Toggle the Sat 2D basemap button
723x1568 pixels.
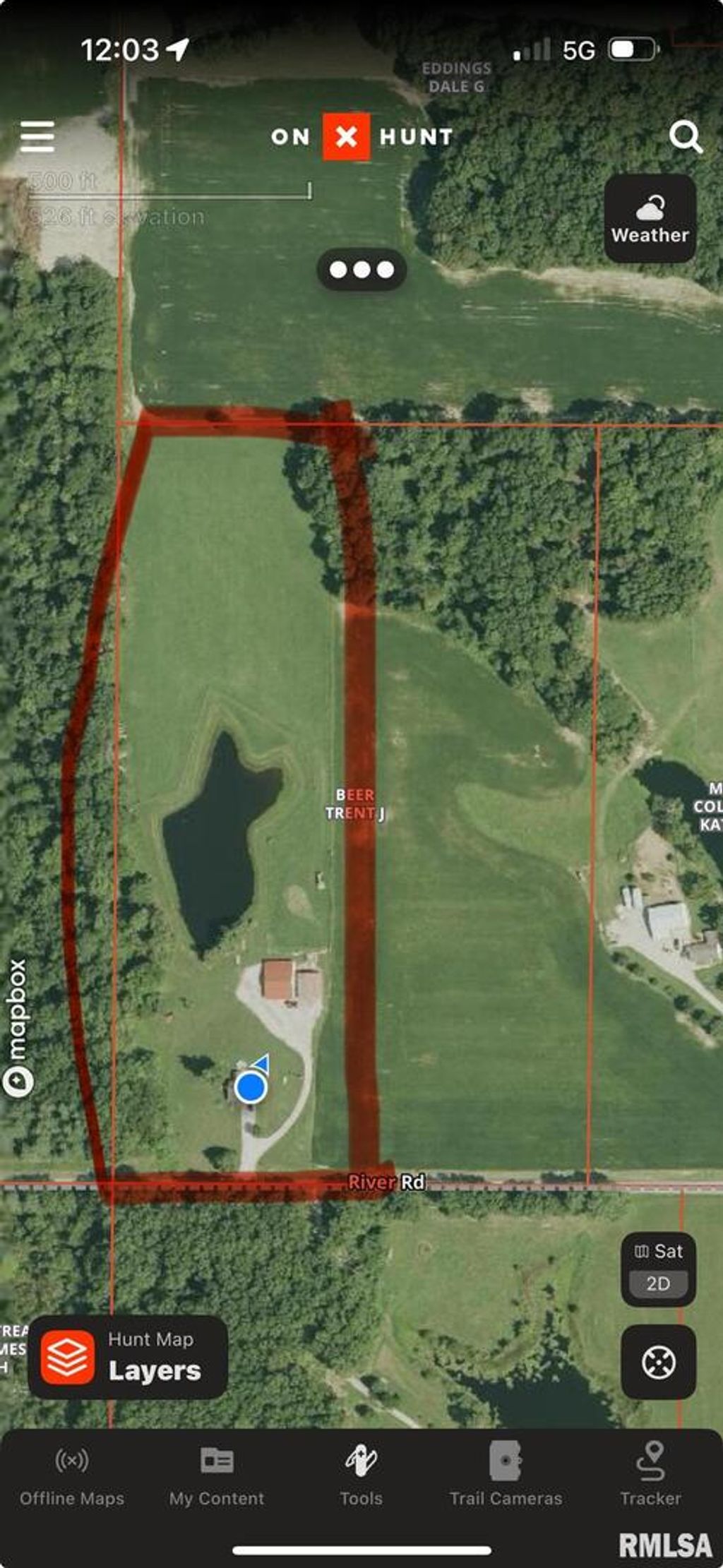click(658, 1269)
